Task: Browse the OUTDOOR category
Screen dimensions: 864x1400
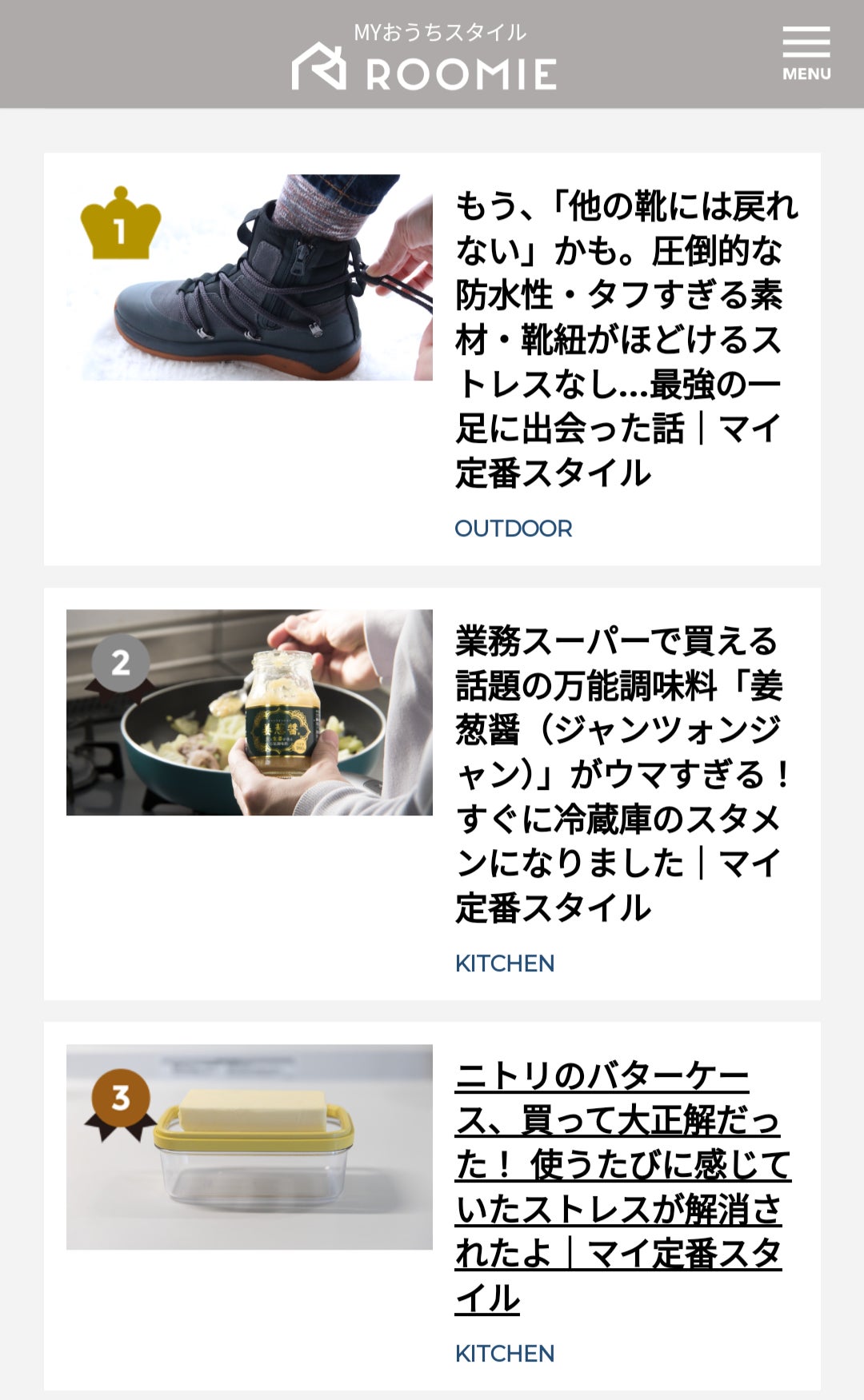Action: [513, 528]
